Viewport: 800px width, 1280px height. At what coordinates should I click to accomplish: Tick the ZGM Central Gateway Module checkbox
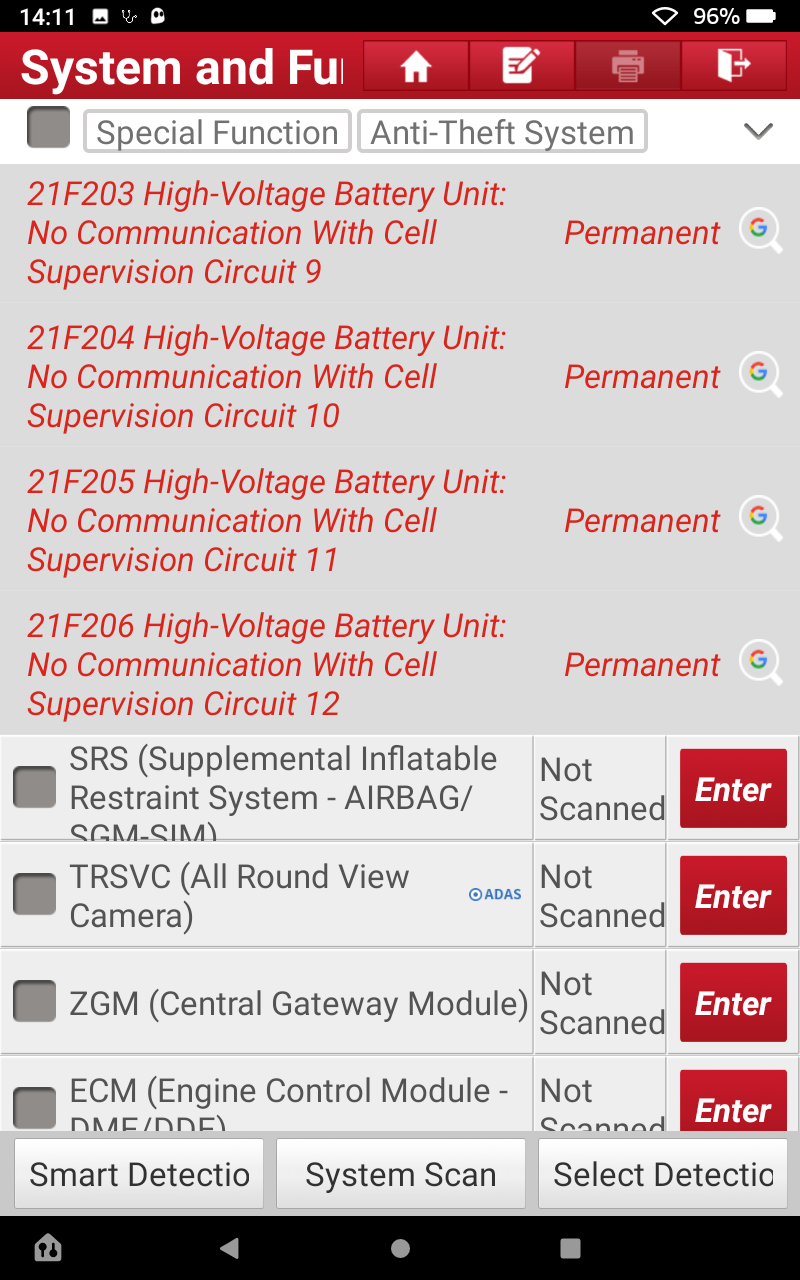coord(34,1002)
